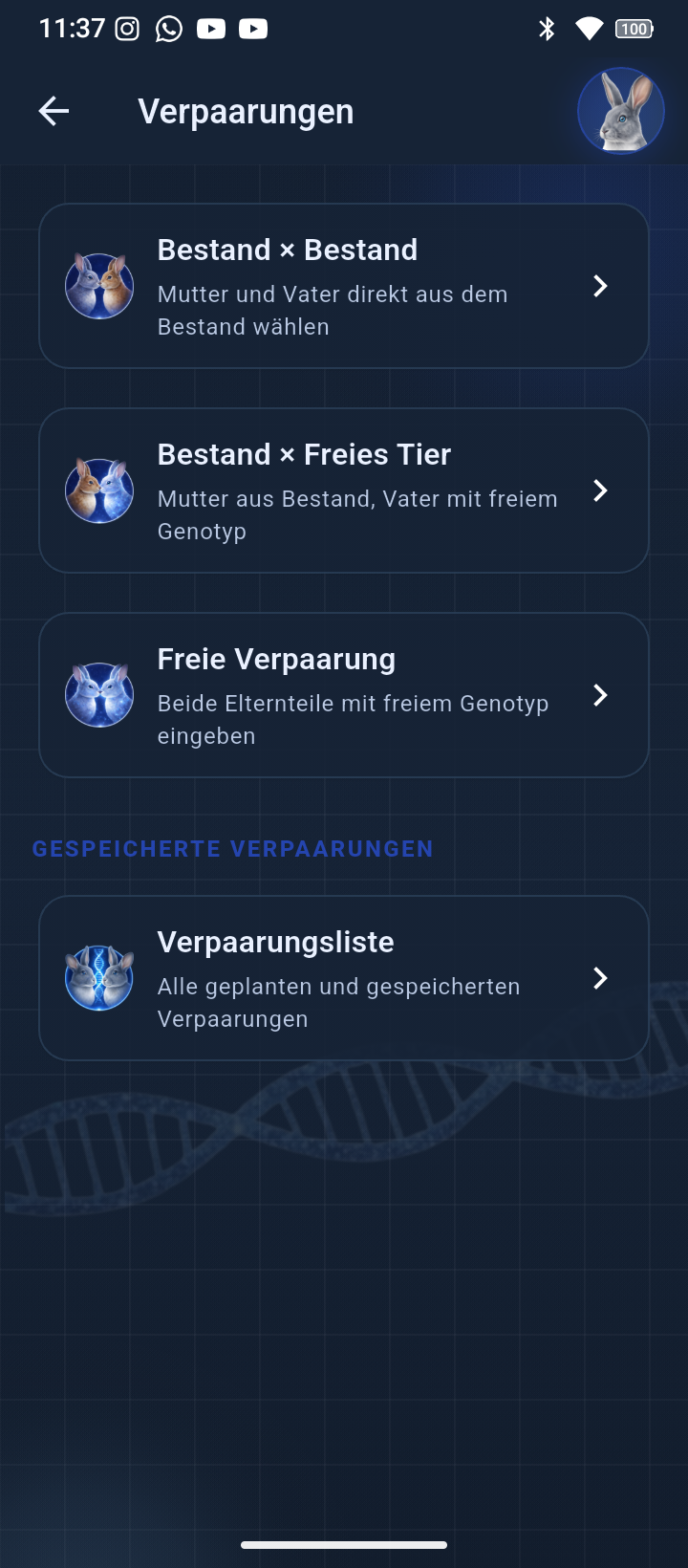Open Bestand × Freies Tier via its chevron
This screenshot has width=688, height=1568.
click(600, 490)
